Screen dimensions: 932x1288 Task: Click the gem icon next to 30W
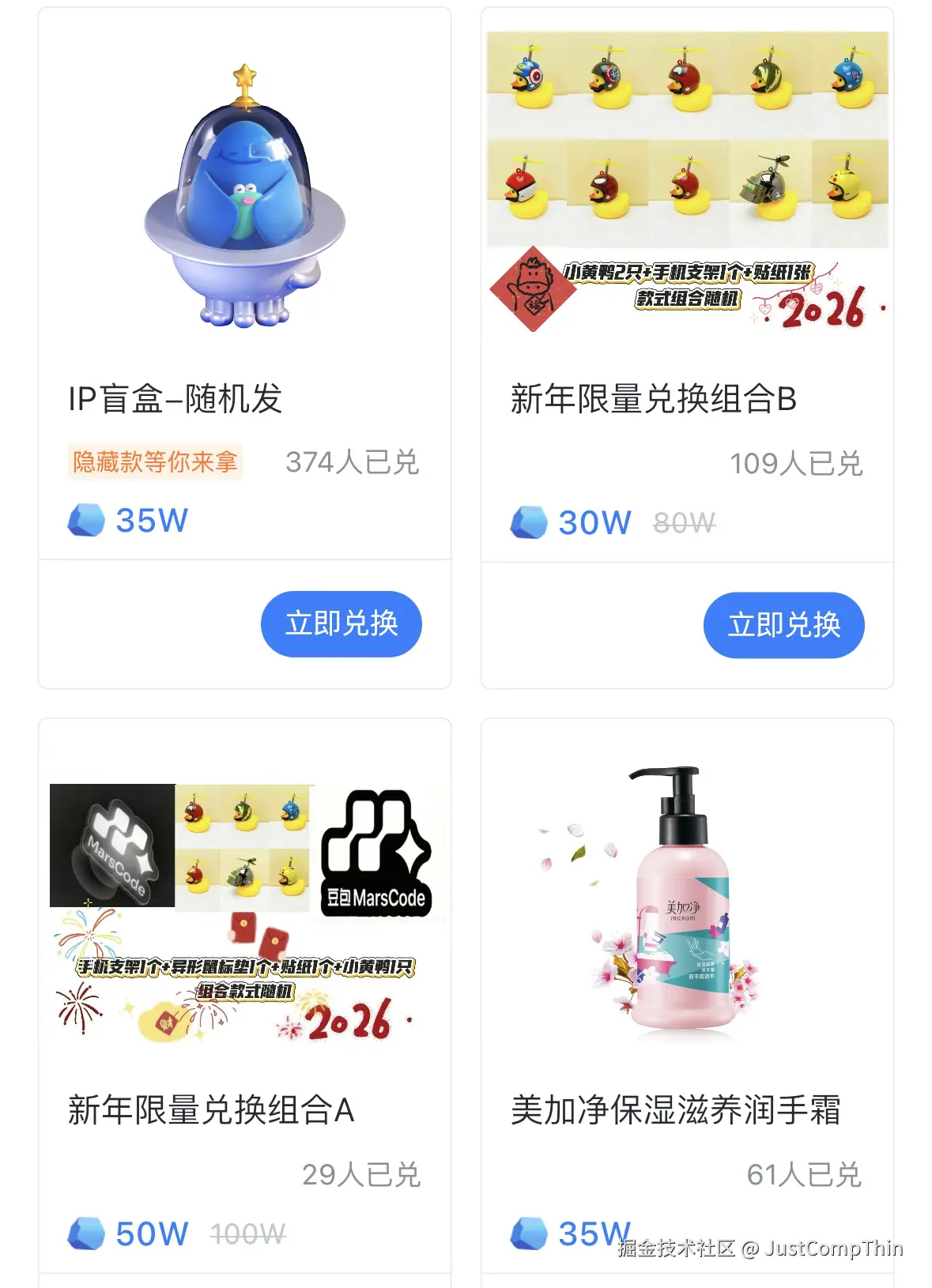[531, 522]
